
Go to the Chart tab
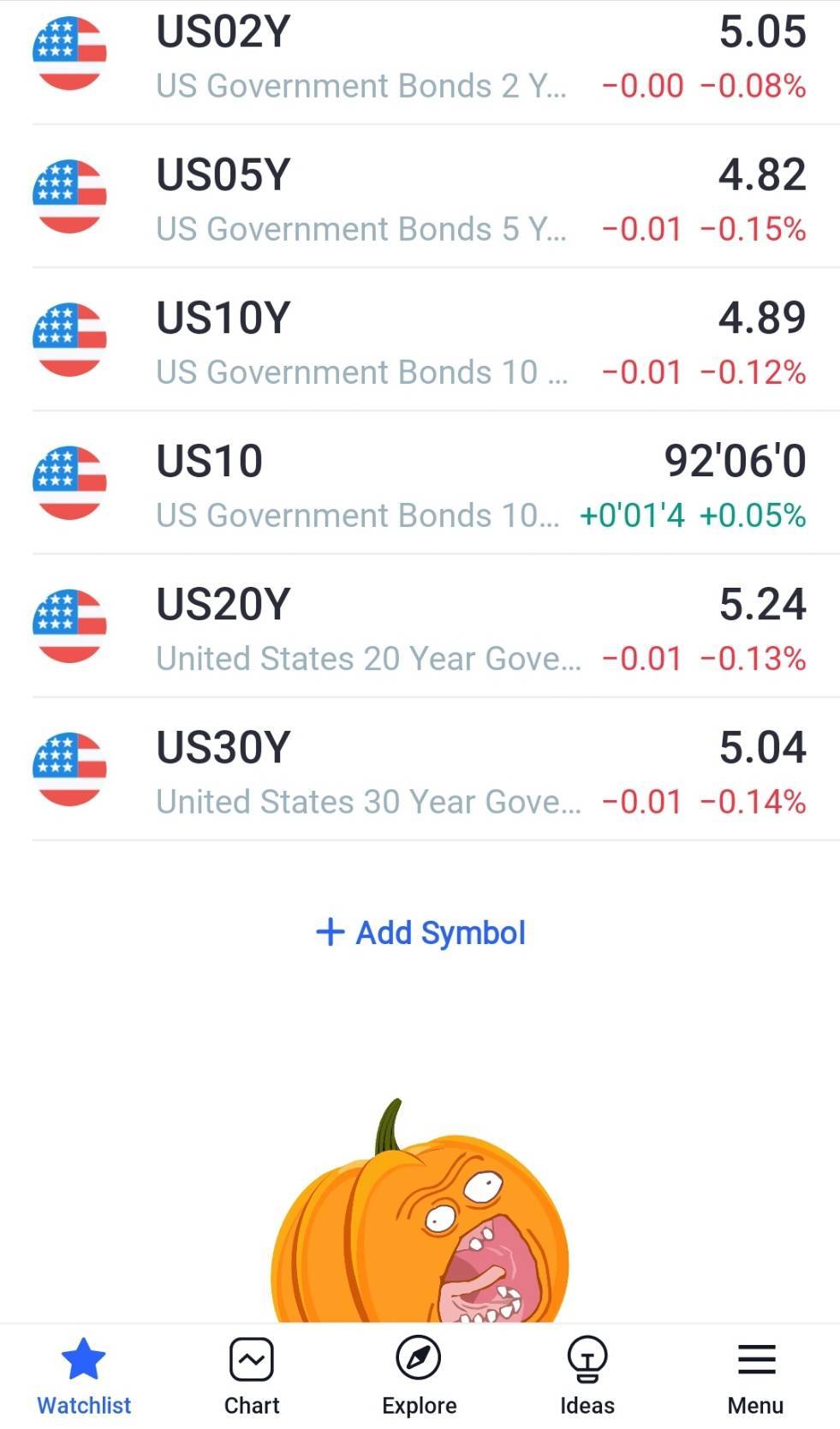click(252, 1377)
